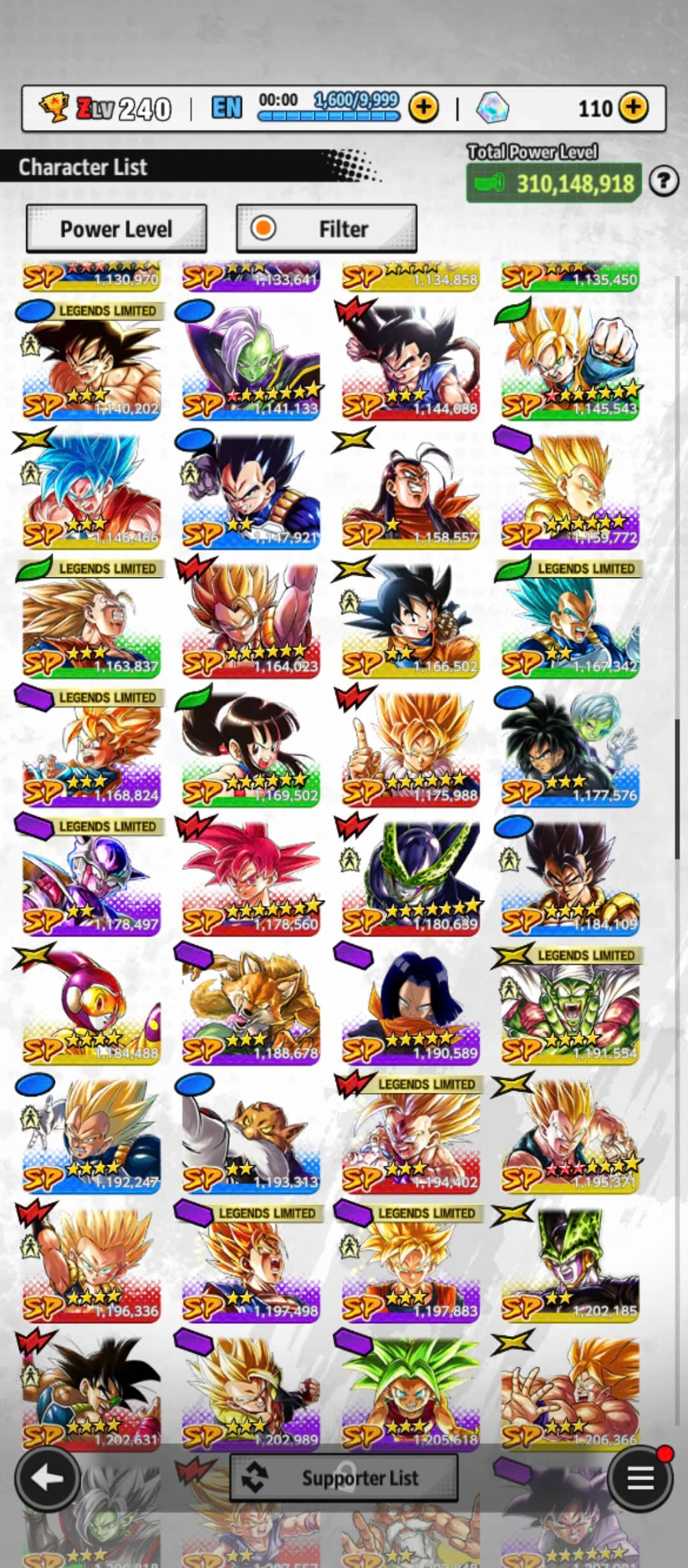Viewport: 688px width, 1568px height.
Task: Pick the character with power 1,193,313
Action: (x=251, y=1134)
